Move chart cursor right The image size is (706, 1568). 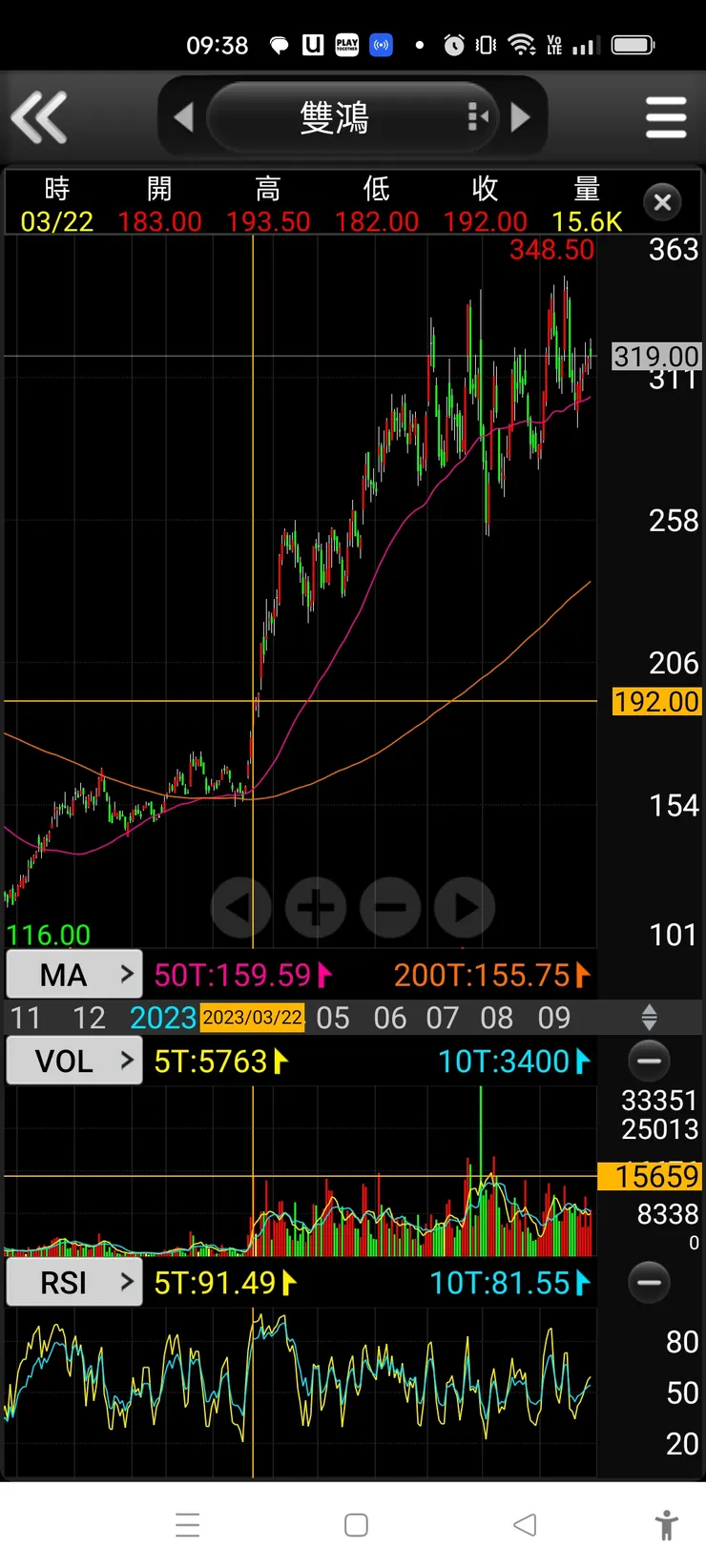click(x=465, y=907)
